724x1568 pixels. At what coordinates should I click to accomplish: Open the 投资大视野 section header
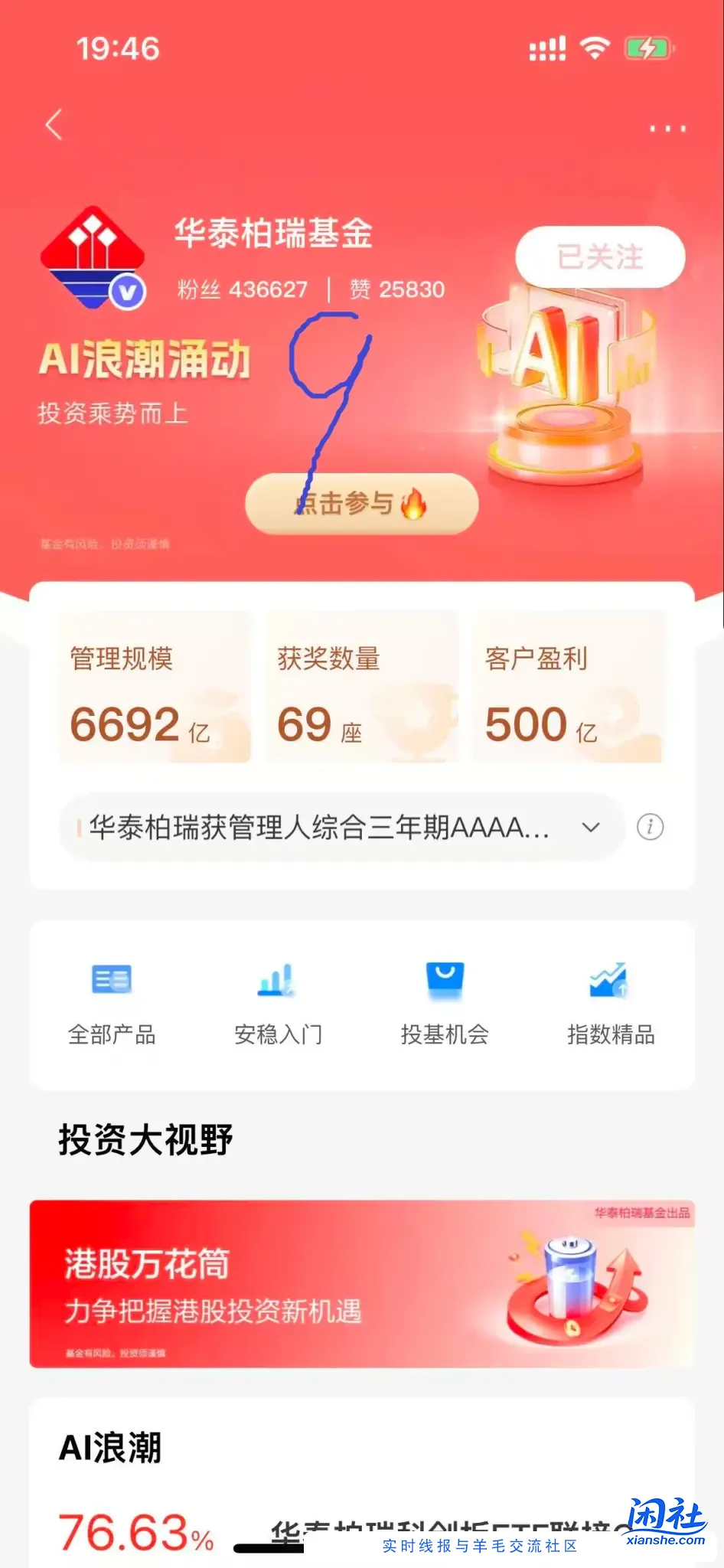pos(145,1138)
